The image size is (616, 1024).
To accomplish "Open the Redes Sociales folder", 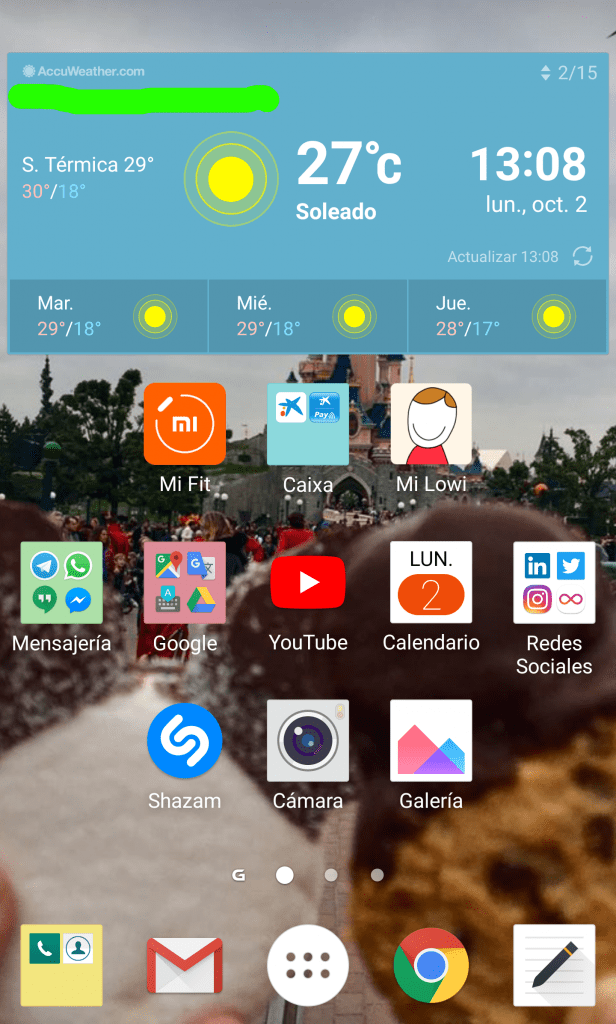I will pos(554,583).
